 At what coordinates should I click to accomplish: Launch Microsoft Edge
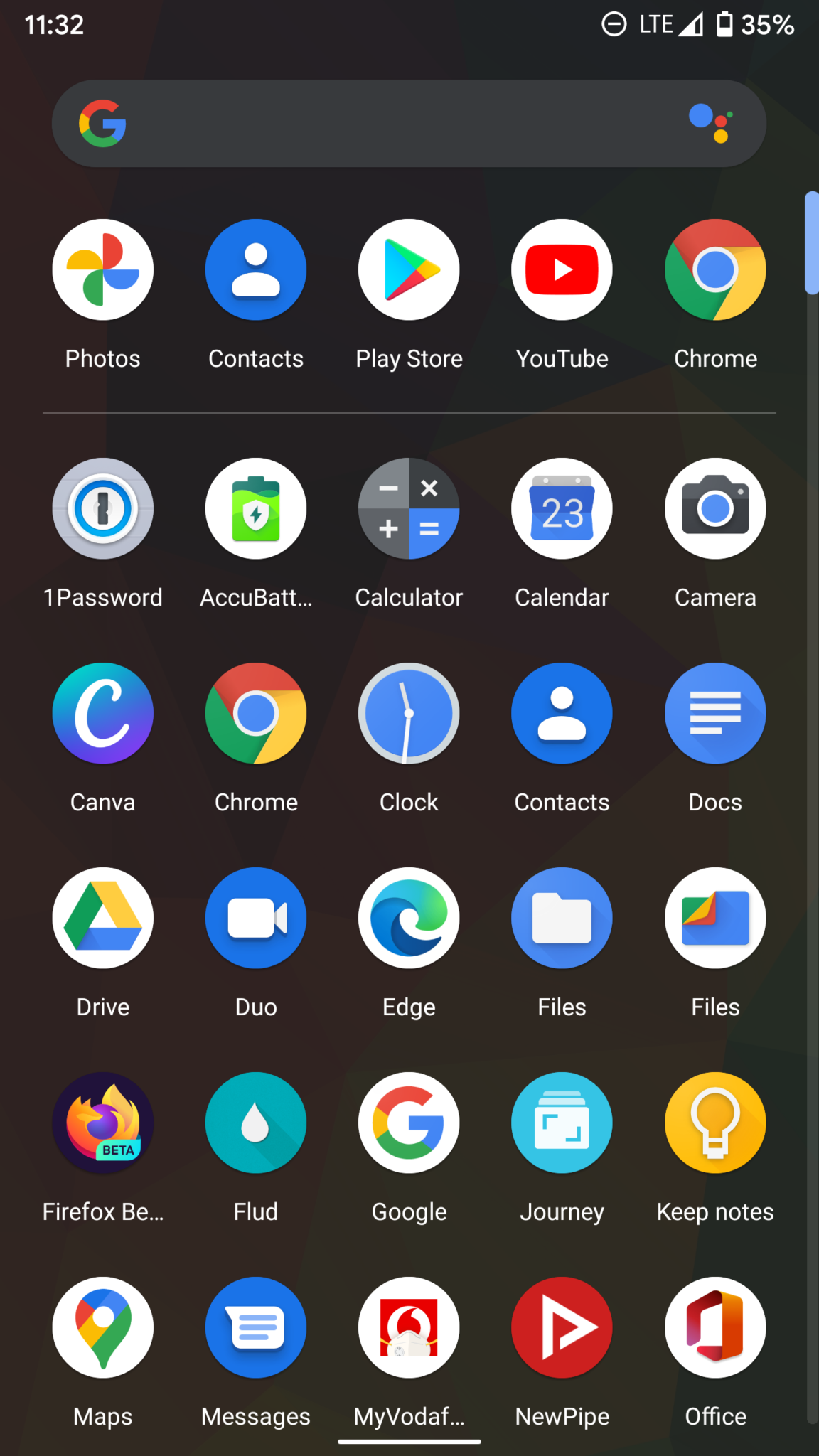(x=409, y=918)
